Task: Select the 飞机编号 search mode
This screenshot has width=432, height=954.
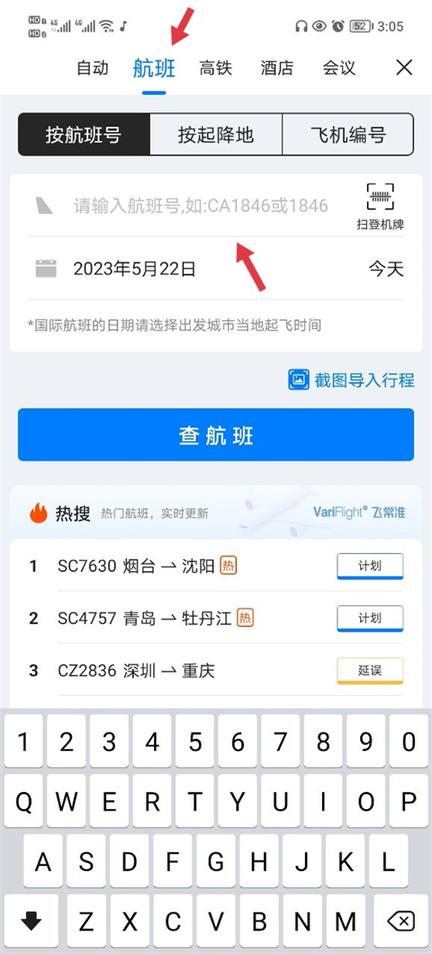Action: coord(348,134)
